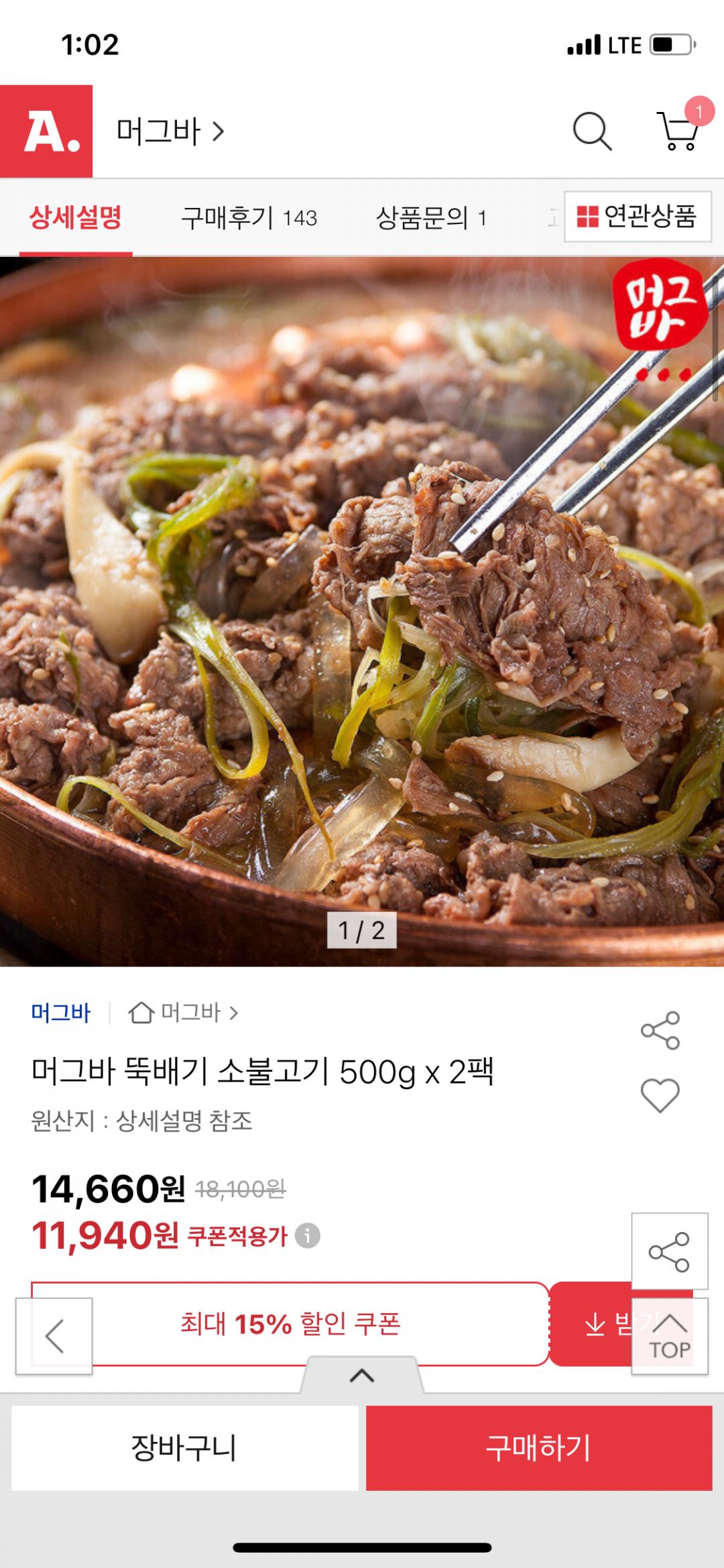Open the search magnifier icon

coord(592,131)
